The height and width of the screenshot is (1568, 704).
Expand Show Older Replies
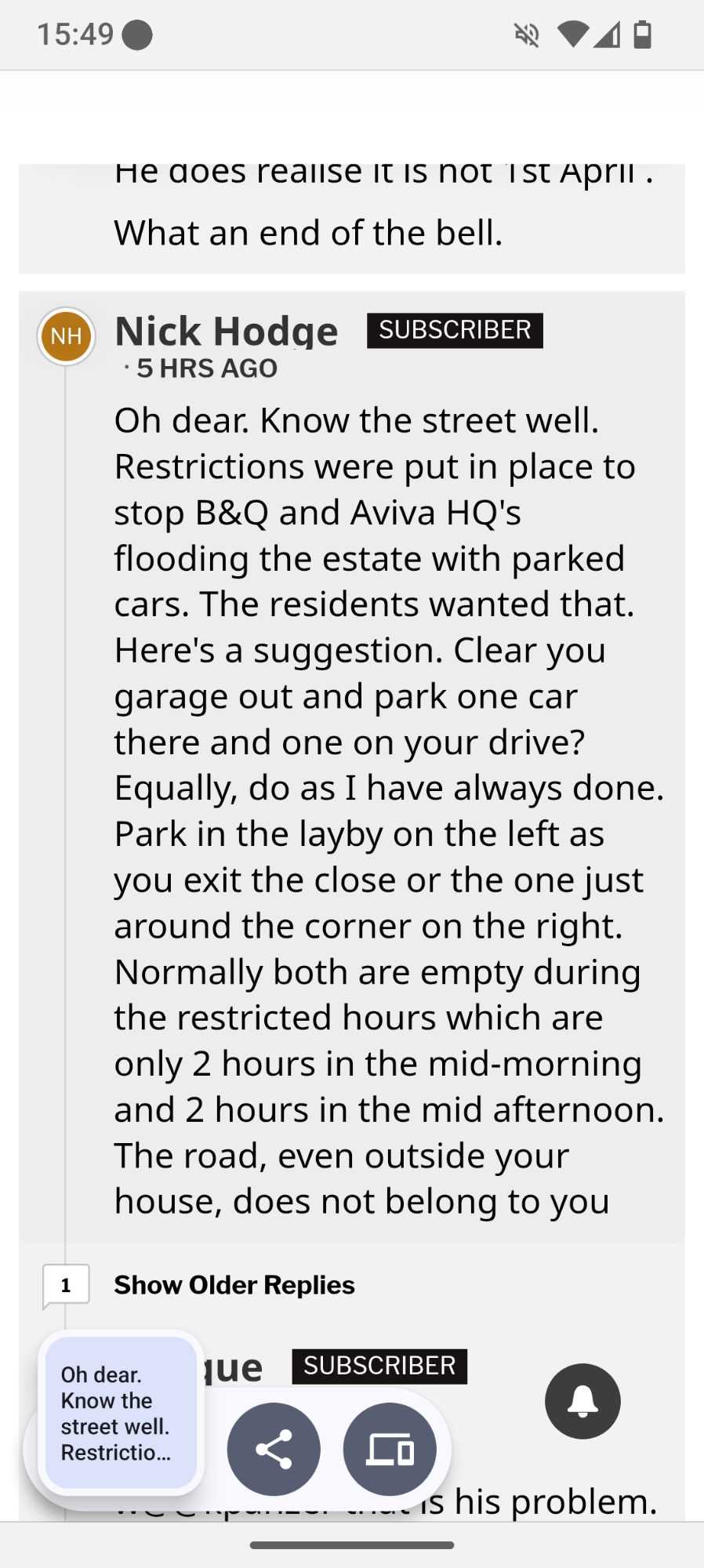[234, 1285]
